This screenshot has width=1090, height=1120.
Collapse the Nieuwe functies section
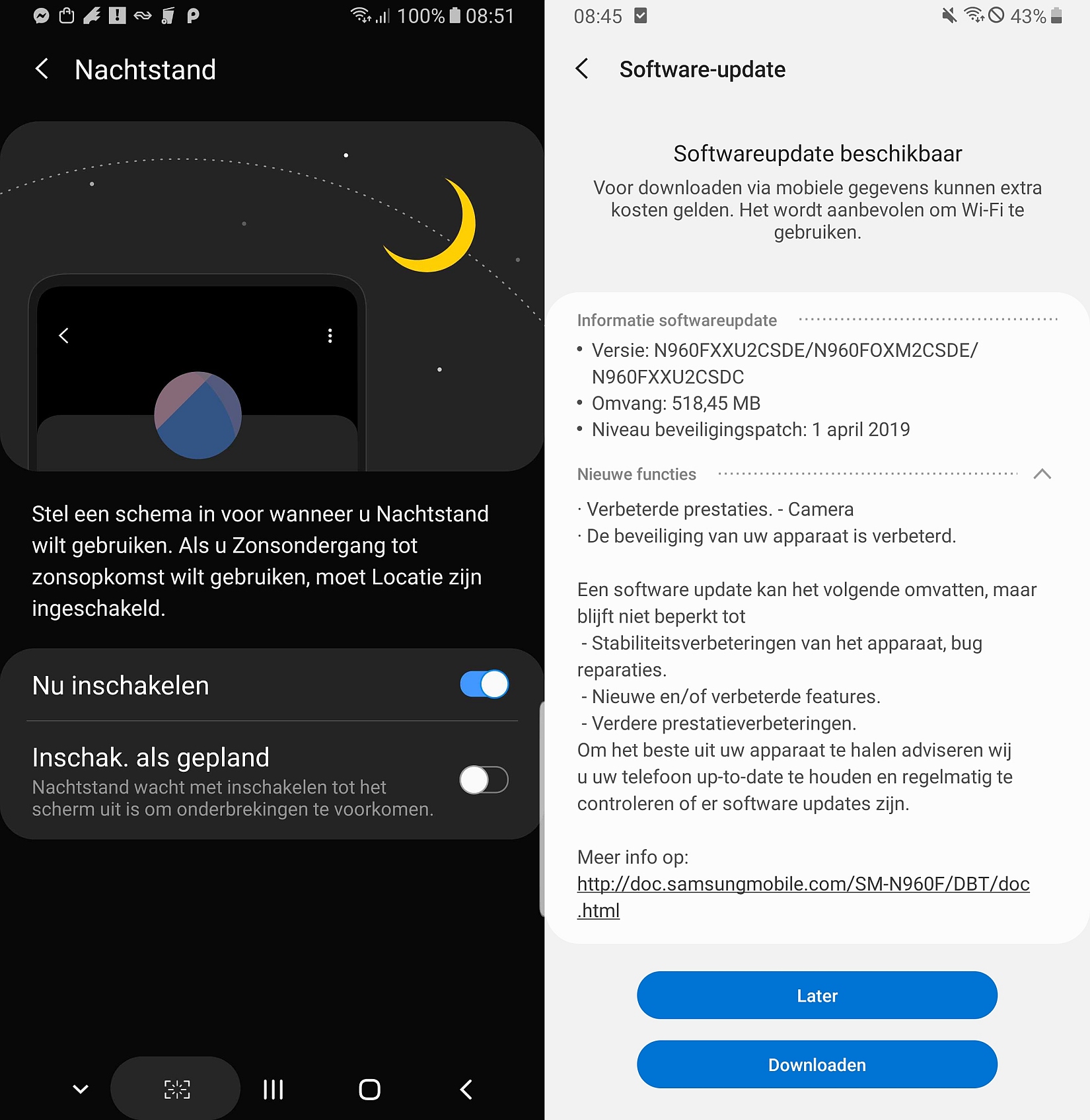tap(1042, 474)
